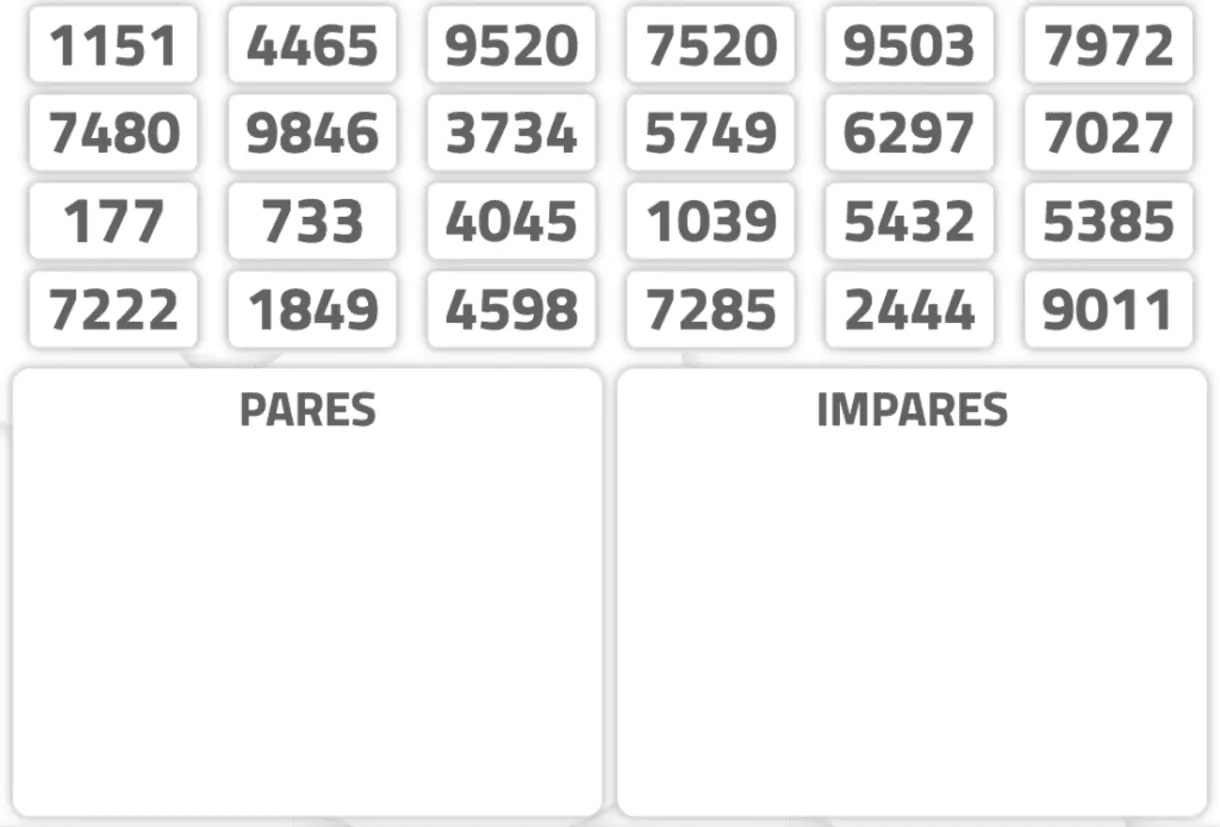Viewport: 1220px width, 827px height.
Task: Select the 6297 number tile
Action: tap(909, 133)
